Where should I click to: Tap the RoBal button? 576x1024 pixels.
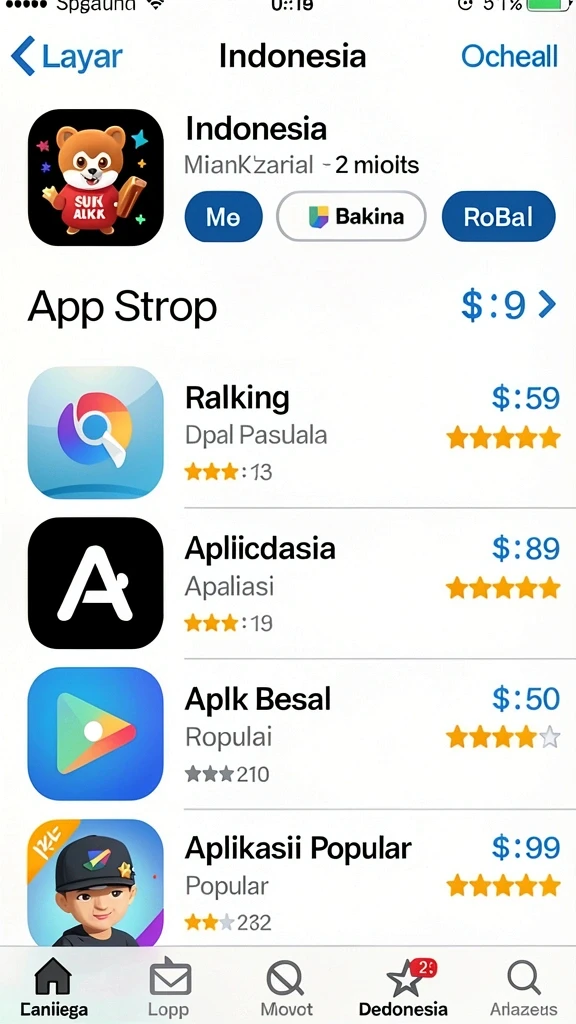pos(498,217)
